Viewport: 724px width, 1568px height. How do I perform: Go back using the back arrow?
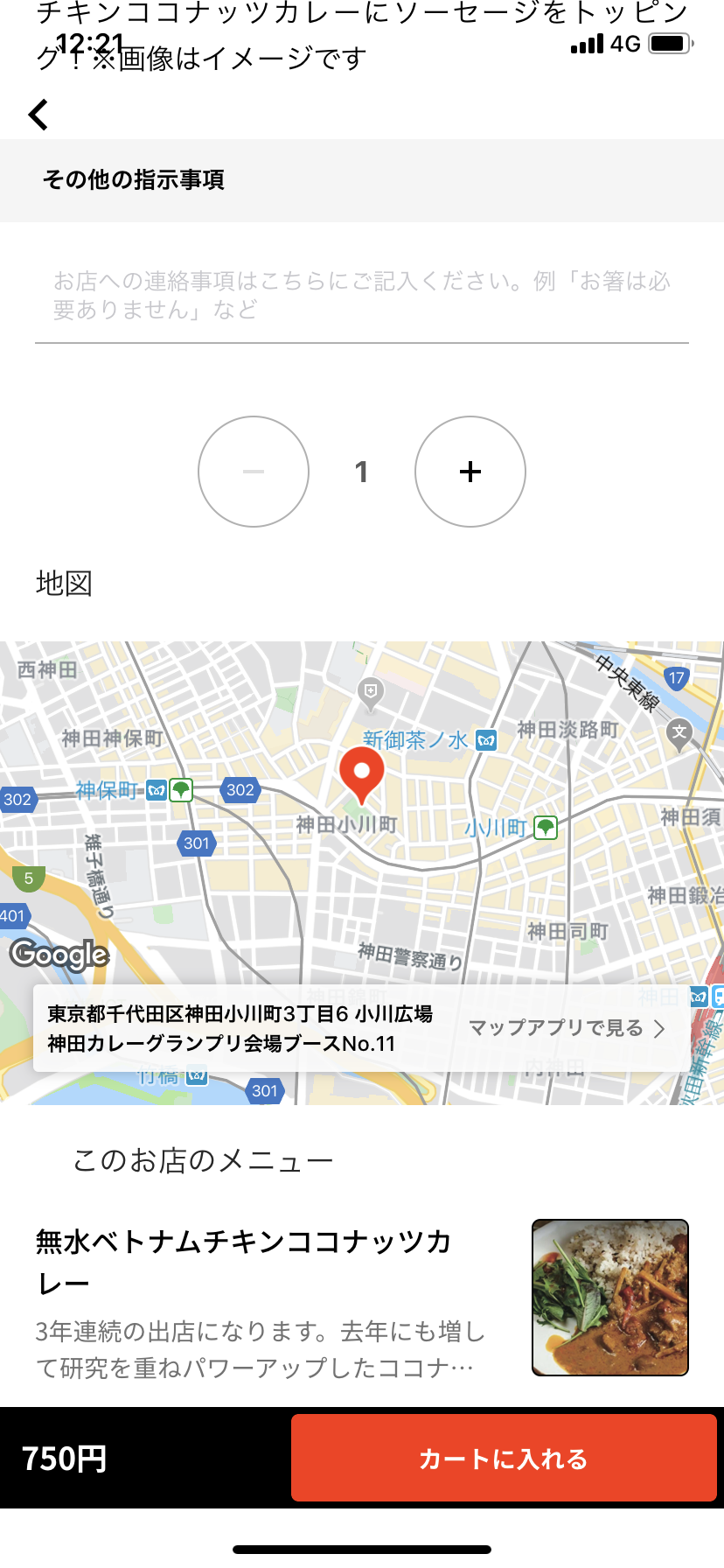pos(38,115)
